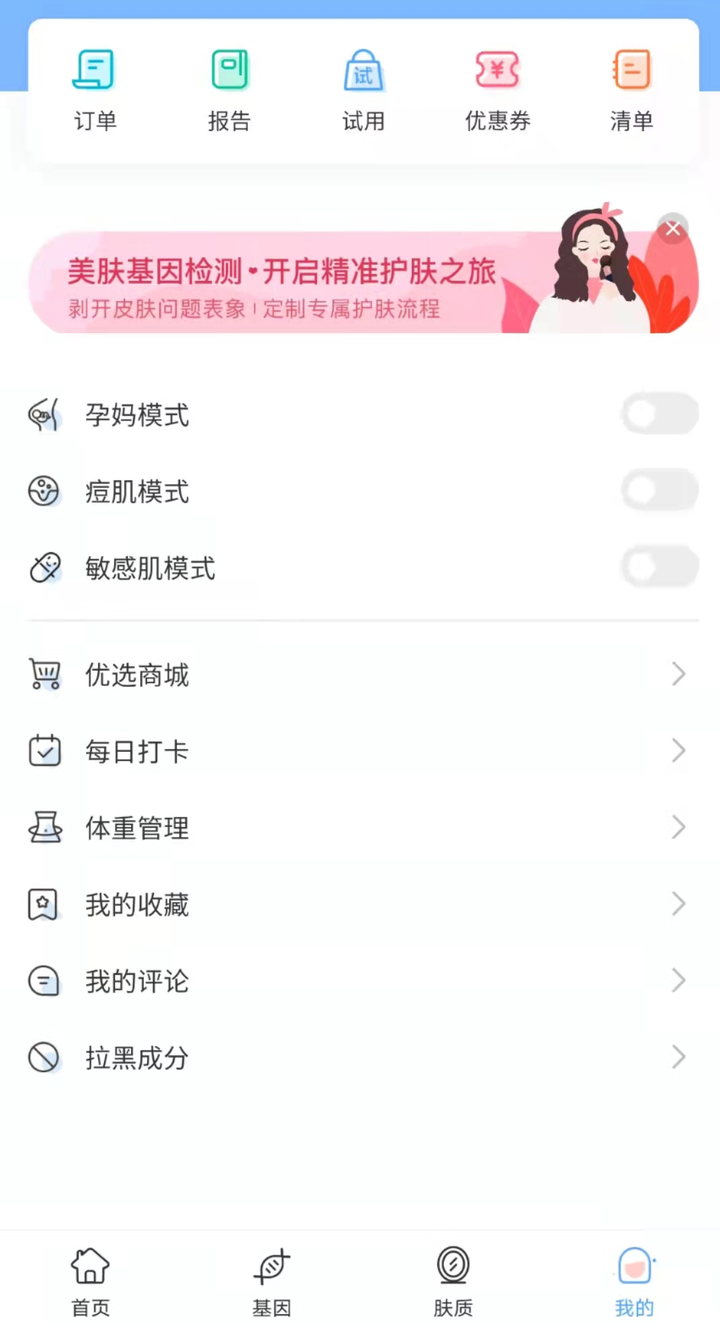Tap the 肤质 skin quality tab link

pos(453,1280)
